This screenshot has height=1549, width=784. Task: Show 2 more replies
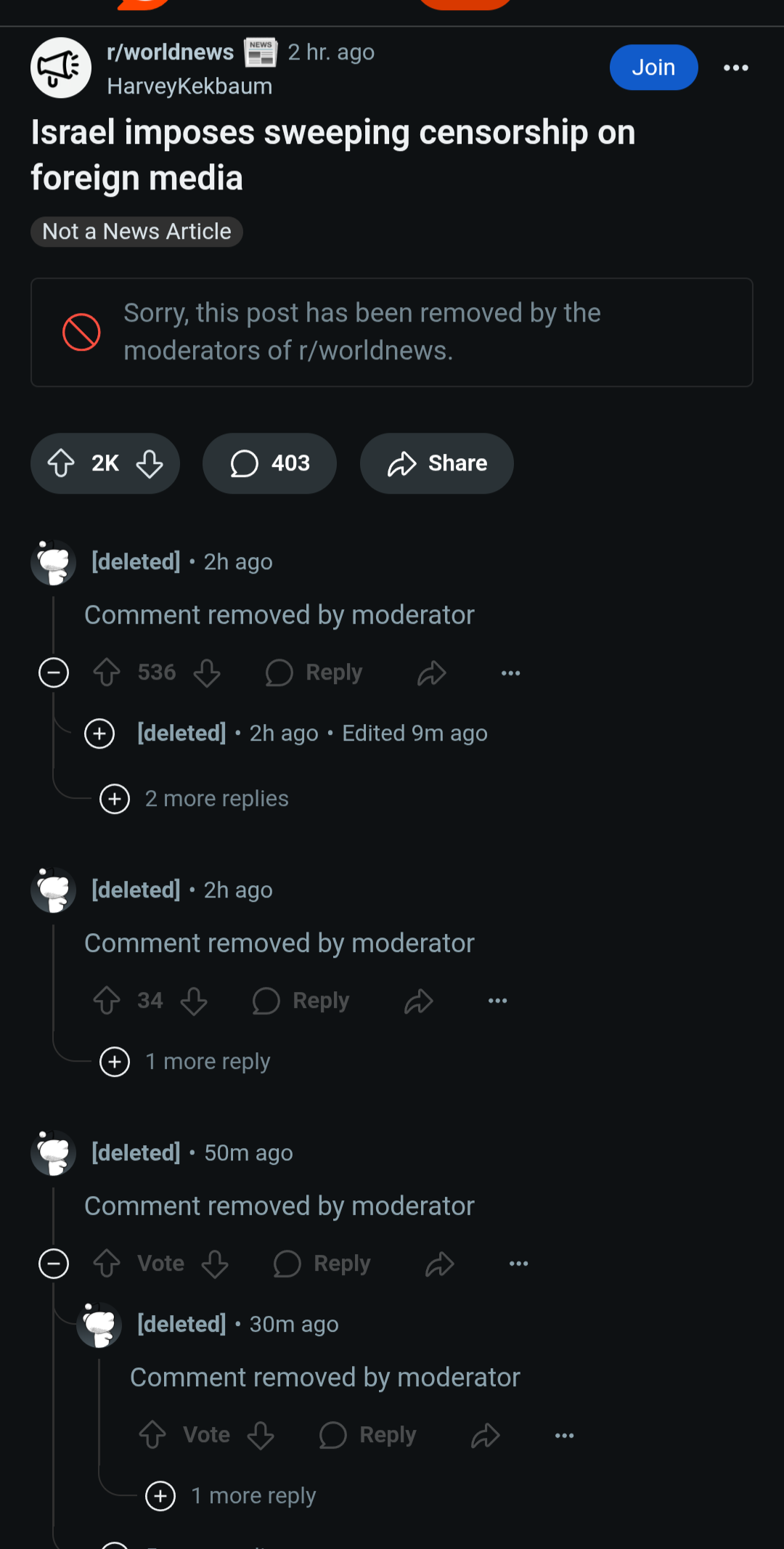195,799
